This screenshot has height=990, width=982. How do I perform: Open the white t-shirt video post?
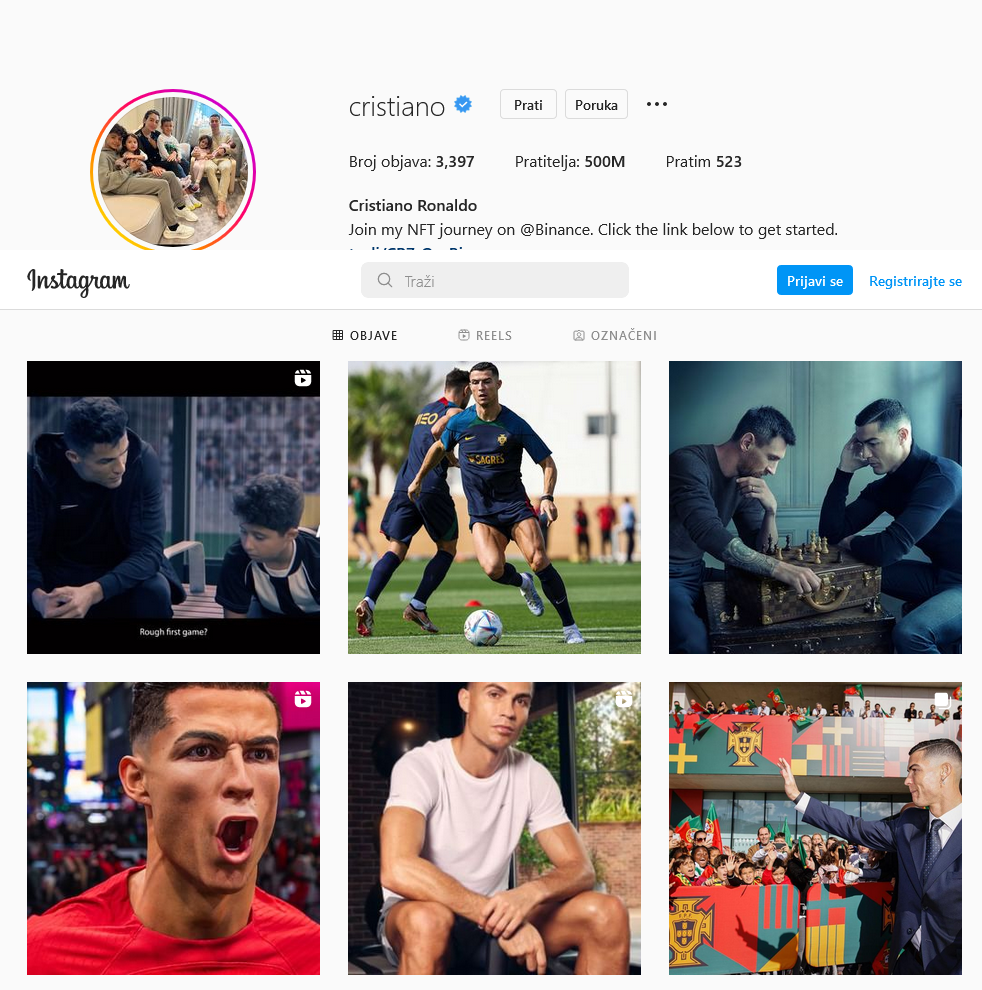[494, 828]
